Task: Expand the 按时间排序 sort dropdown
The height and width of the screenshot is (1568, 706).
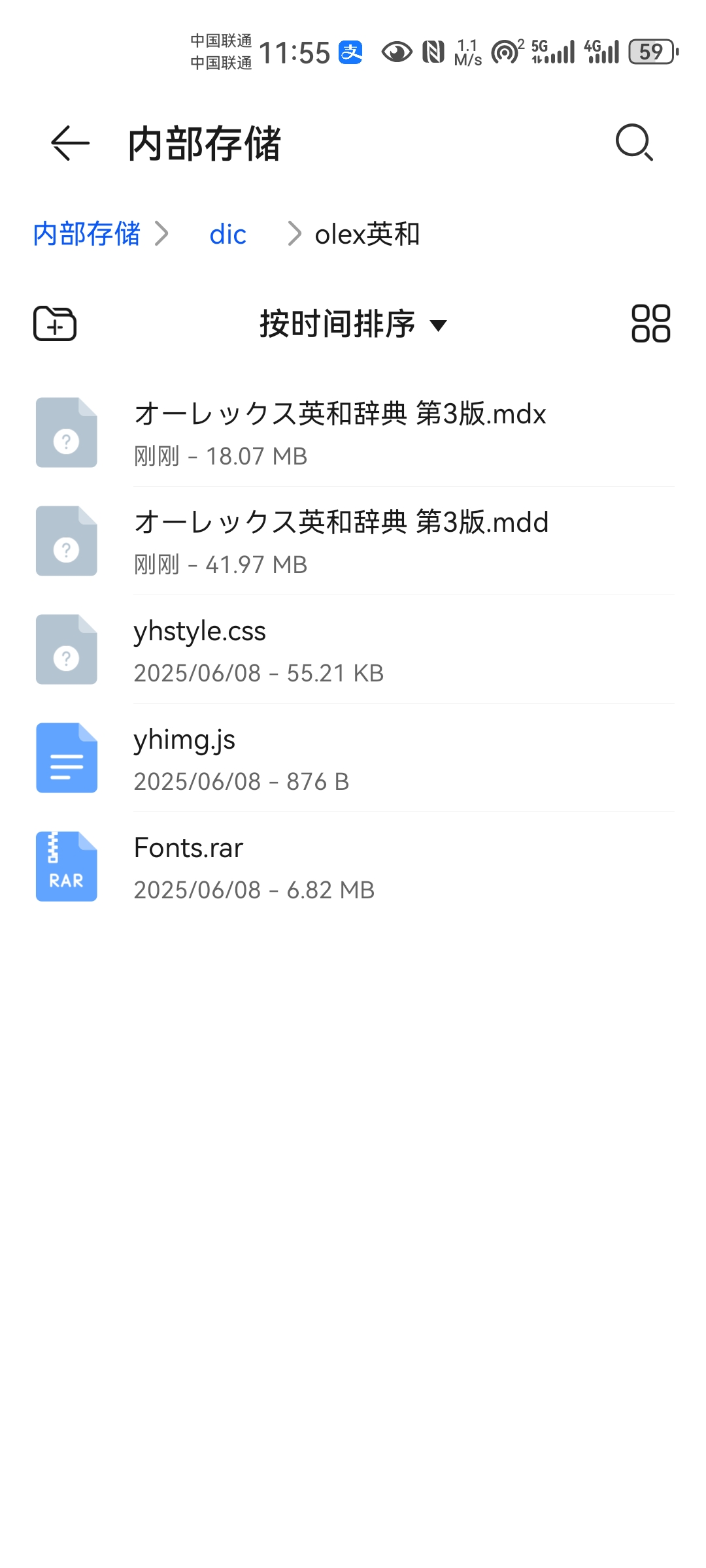Action: pos(353,324)
